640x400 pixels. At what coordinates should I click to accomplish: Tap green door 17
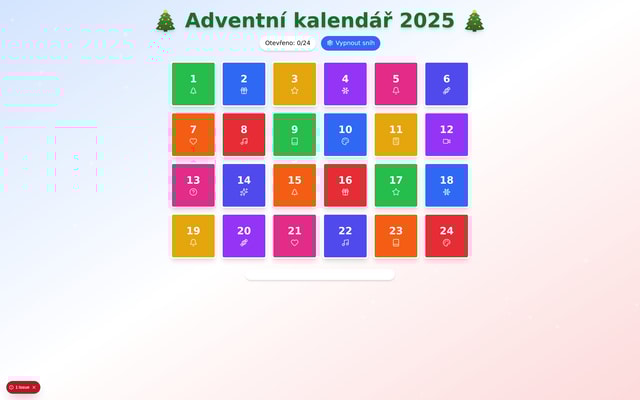click(395, 185)
